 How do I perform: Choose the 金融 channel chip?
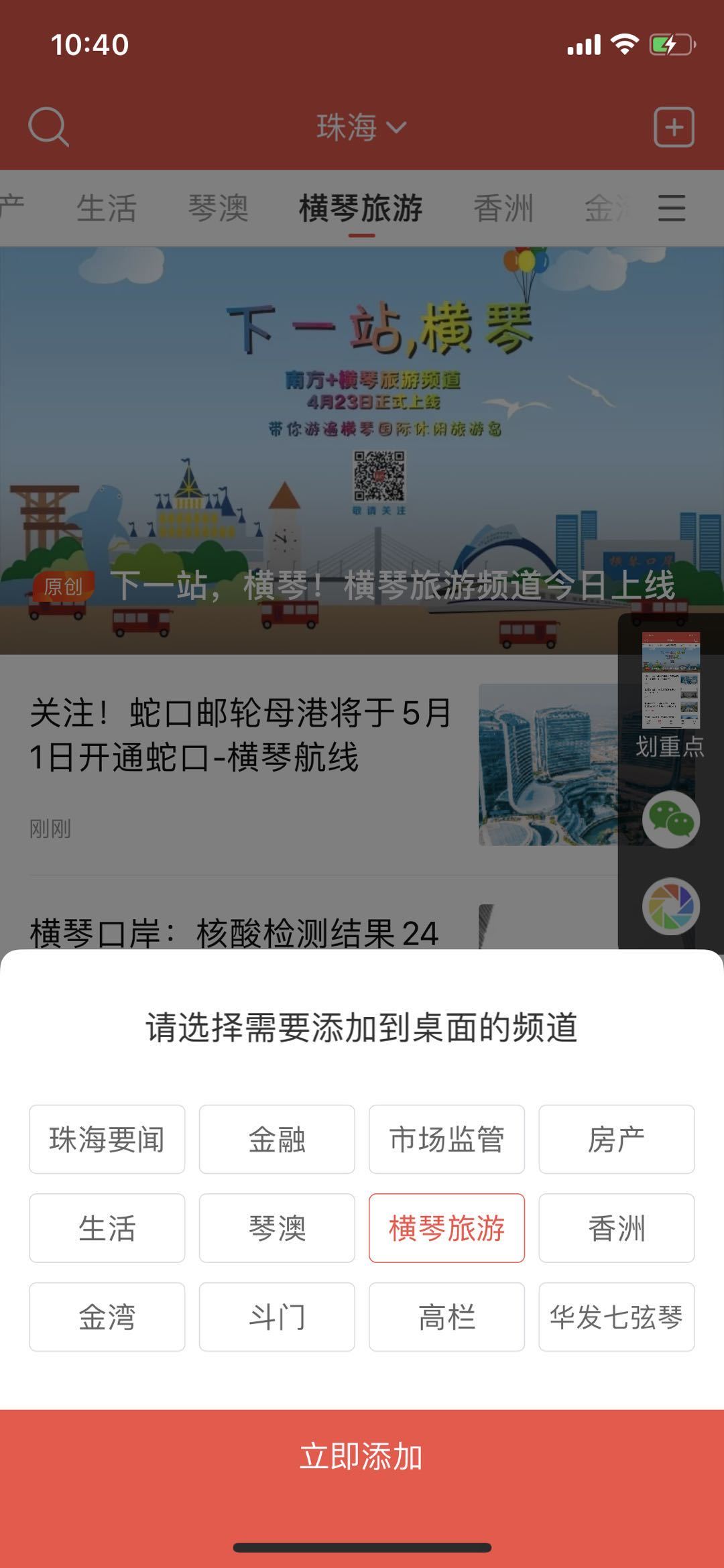coord(276,1139)
